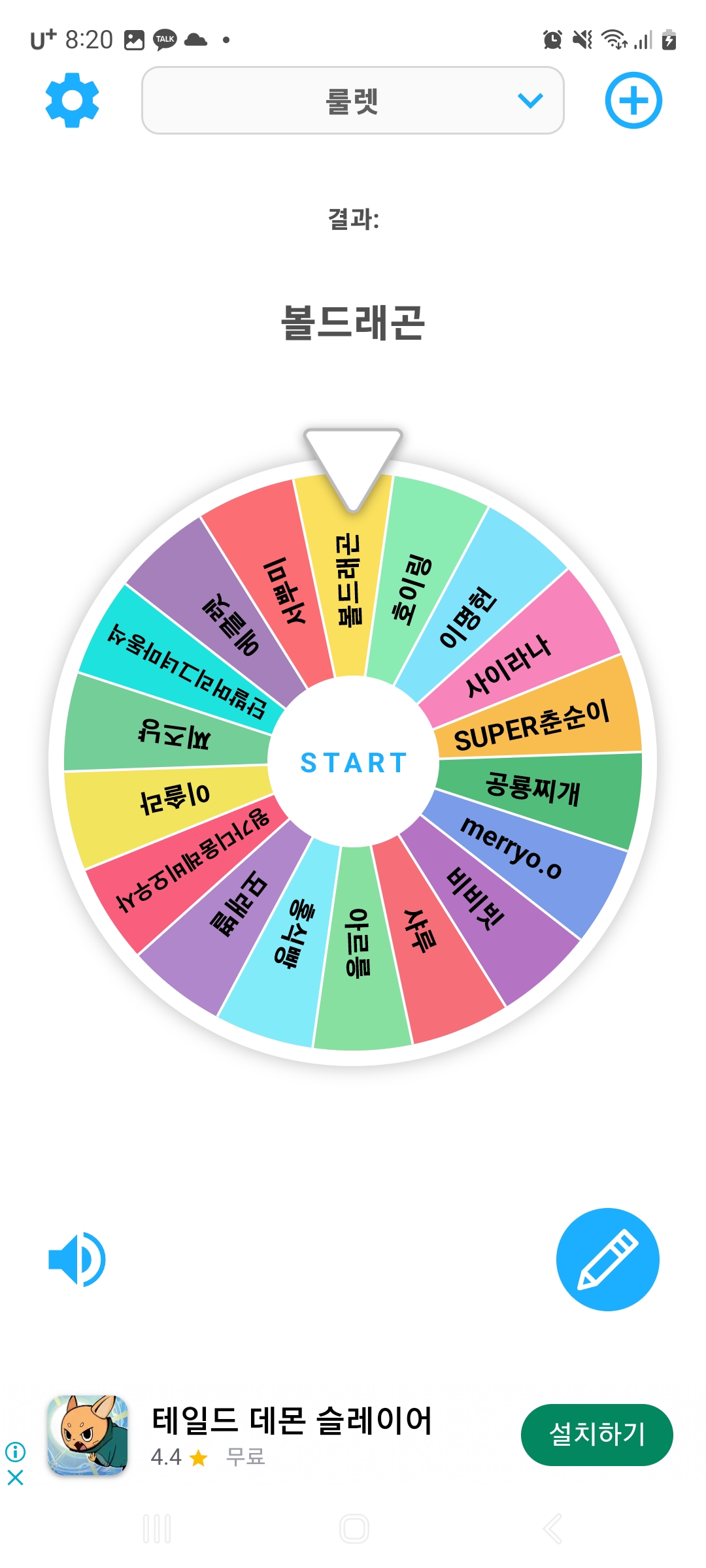Tap 설치하기 on the ad banner
This screenshot has height=1568, width=706.
coord(597,1435)
